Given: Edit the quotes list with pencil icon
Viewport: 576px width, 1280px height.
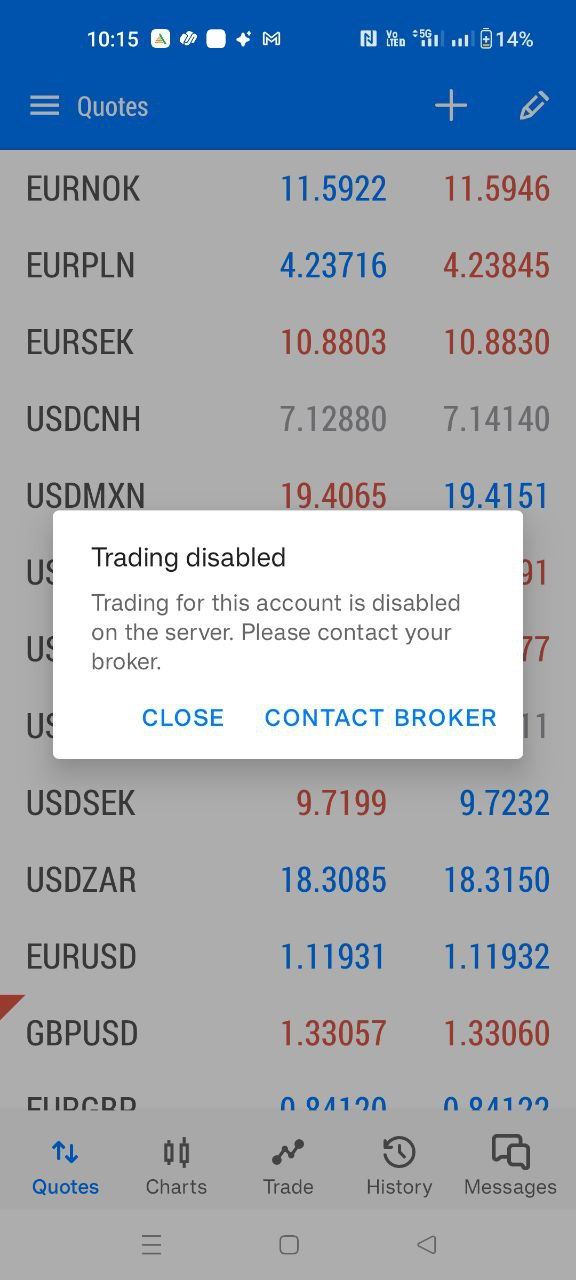Looking at the screenshot, I should click(534, 106).
